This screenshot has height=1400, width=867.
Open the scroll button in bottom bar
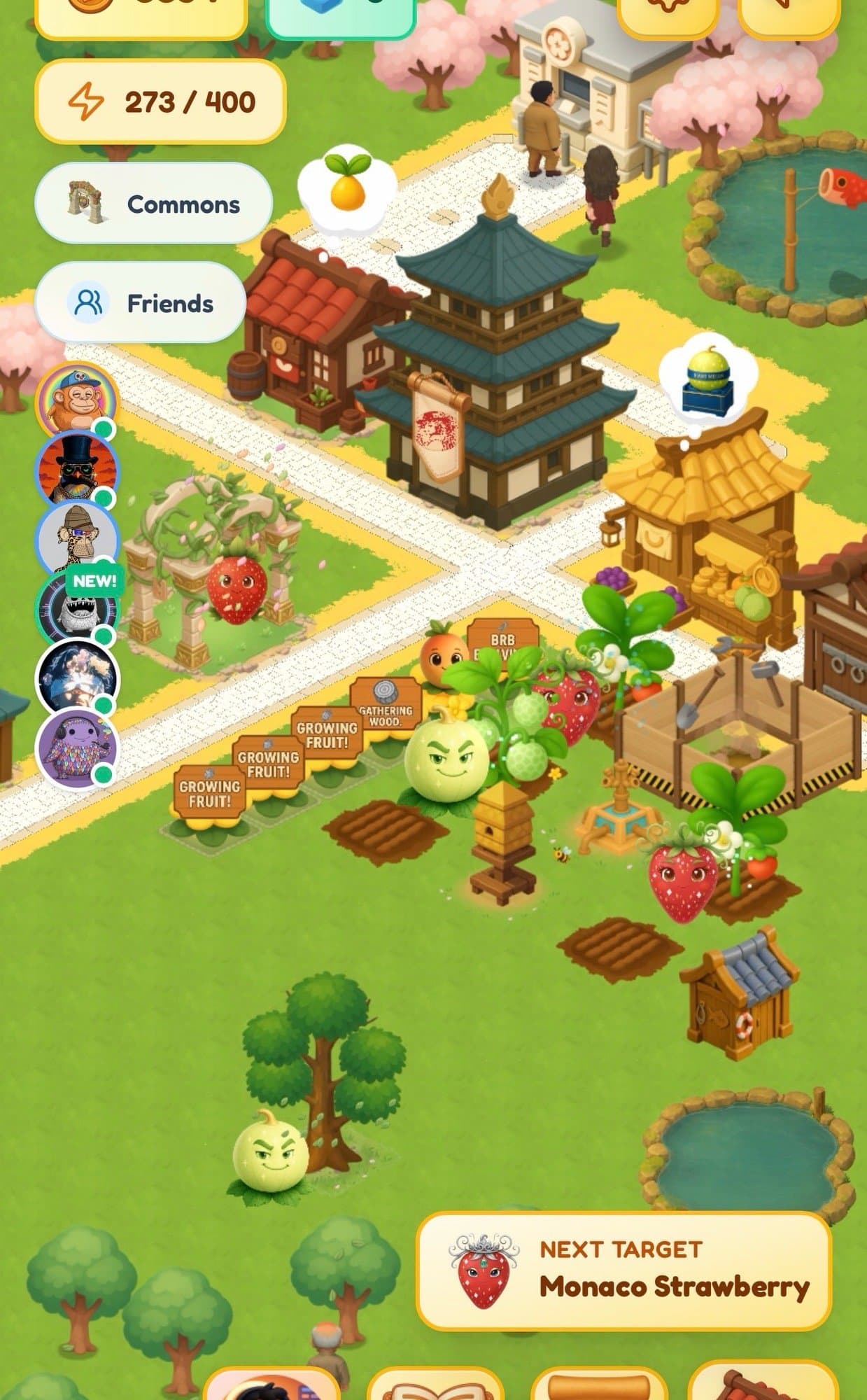point(599,1386)
